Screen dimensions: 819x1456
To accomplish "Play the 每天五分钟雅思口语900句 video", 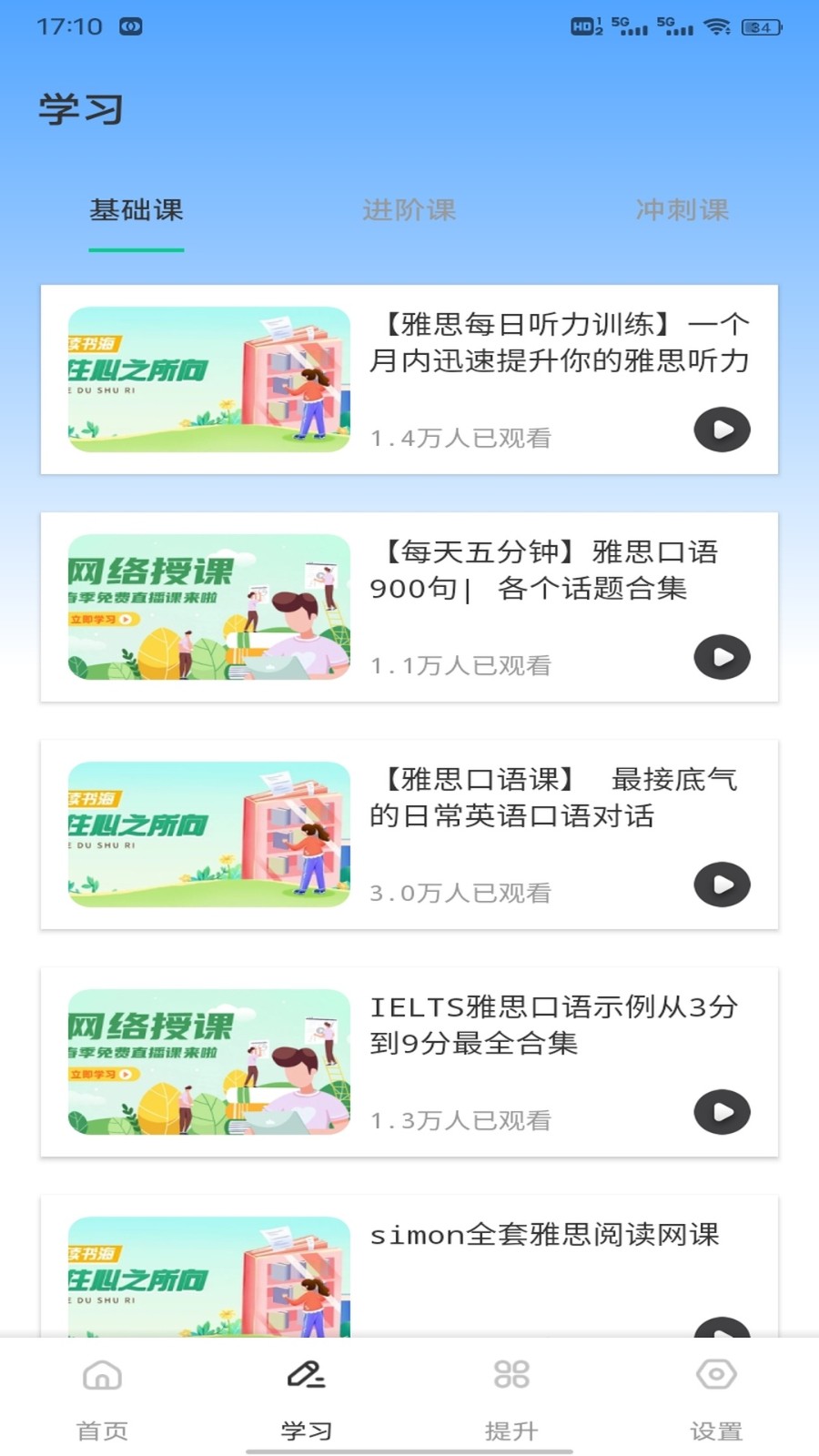I will [x=722, y=657].
